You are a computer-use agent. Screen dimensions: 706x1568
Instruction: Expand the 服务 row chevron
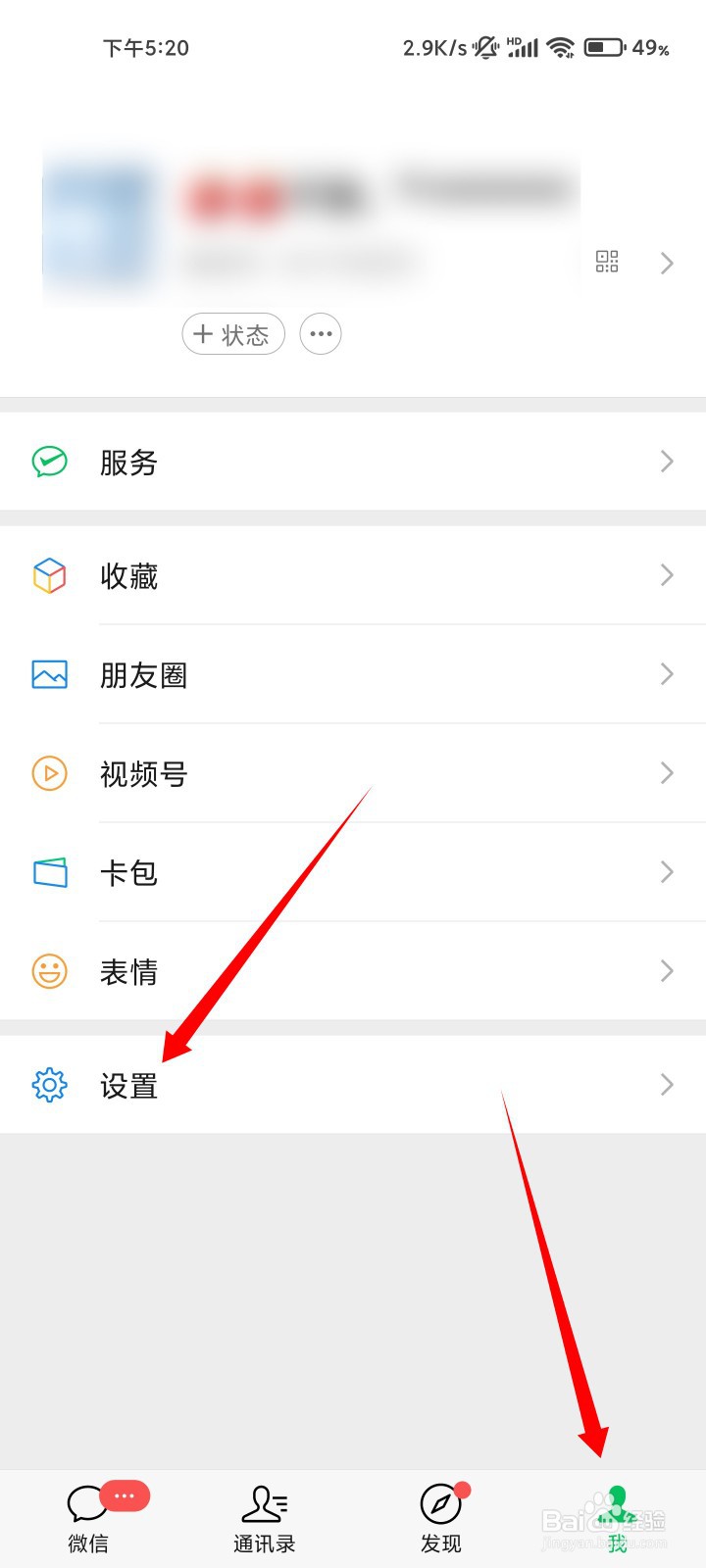tap(668, 463)
